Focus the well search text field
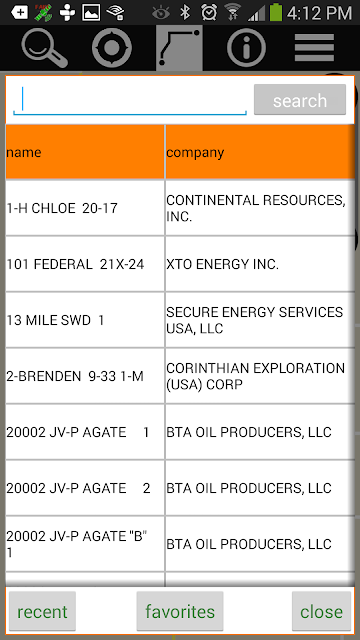This screenshot has width=360, height=640. coord(130,100)
